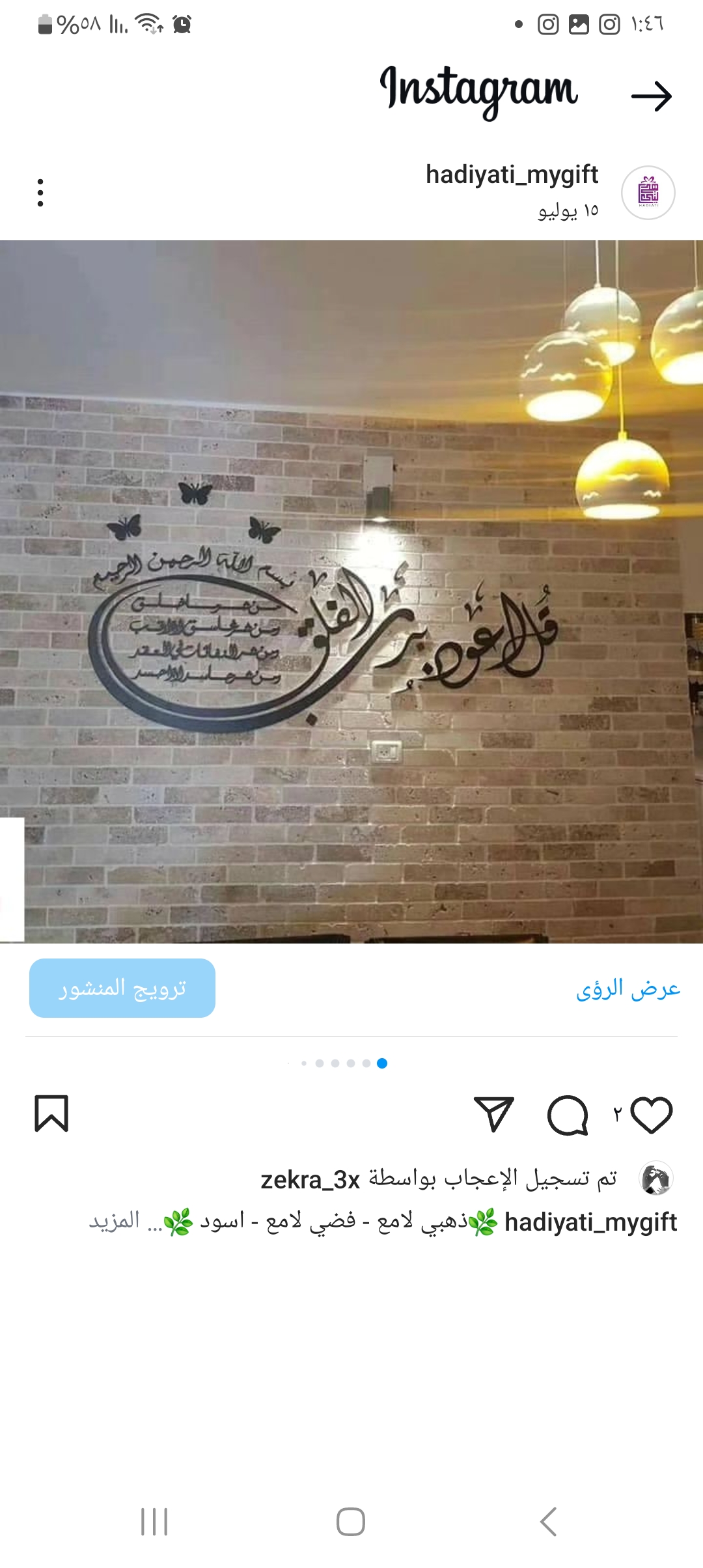Save the post with the bookmark icon

51,1113
